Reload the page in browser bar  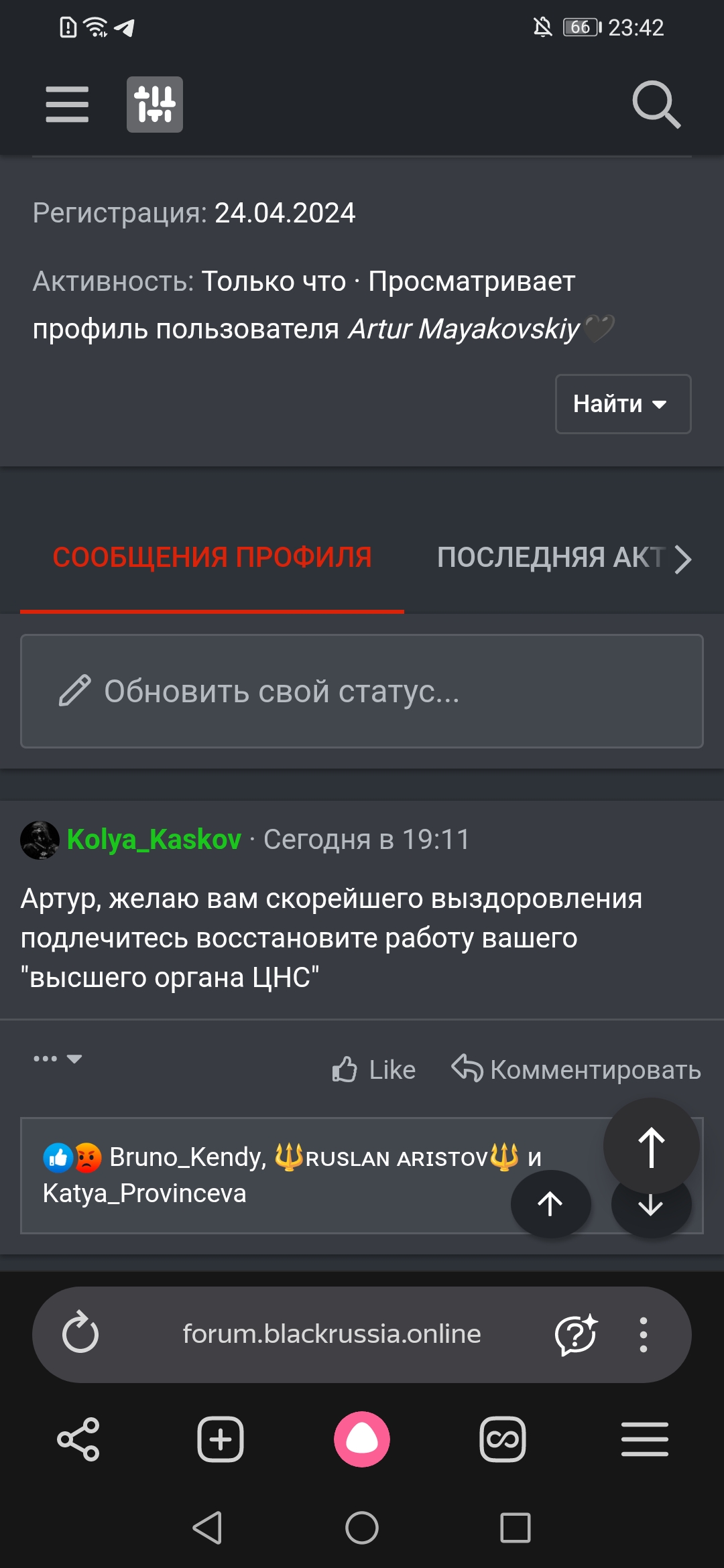click(x=80, y=1333)
